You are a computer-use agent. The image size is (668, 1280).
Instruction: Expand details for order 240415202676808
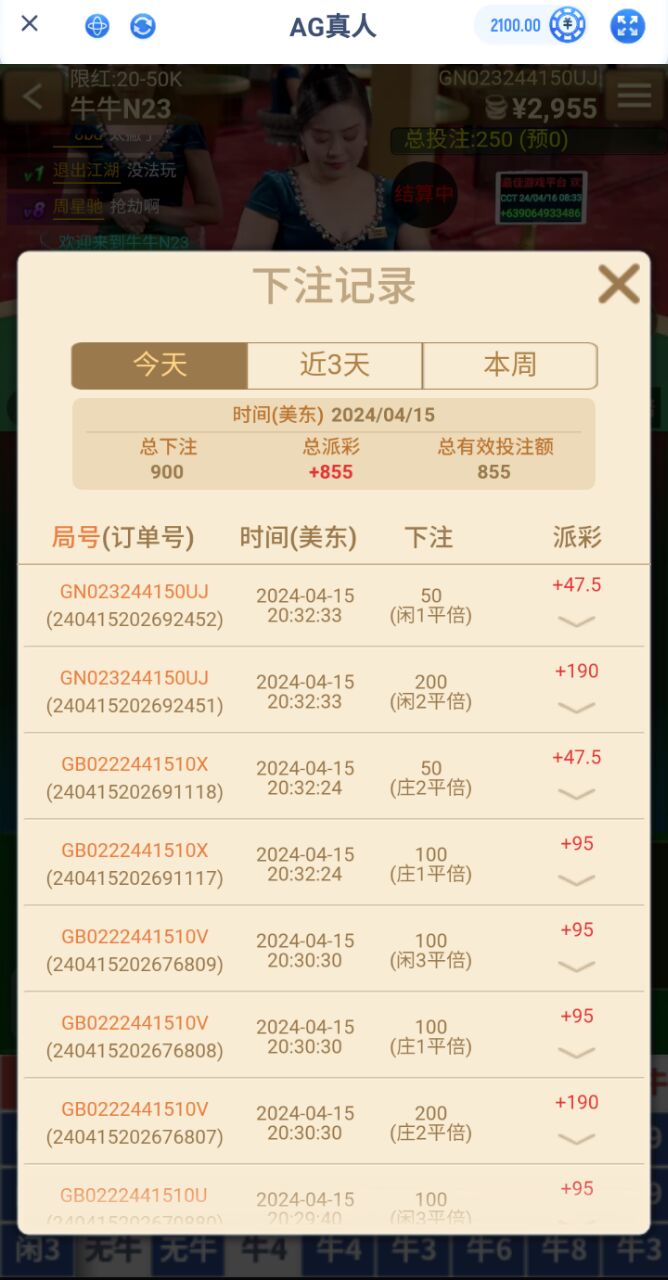pyautogui.click(x=576, y=1052)
